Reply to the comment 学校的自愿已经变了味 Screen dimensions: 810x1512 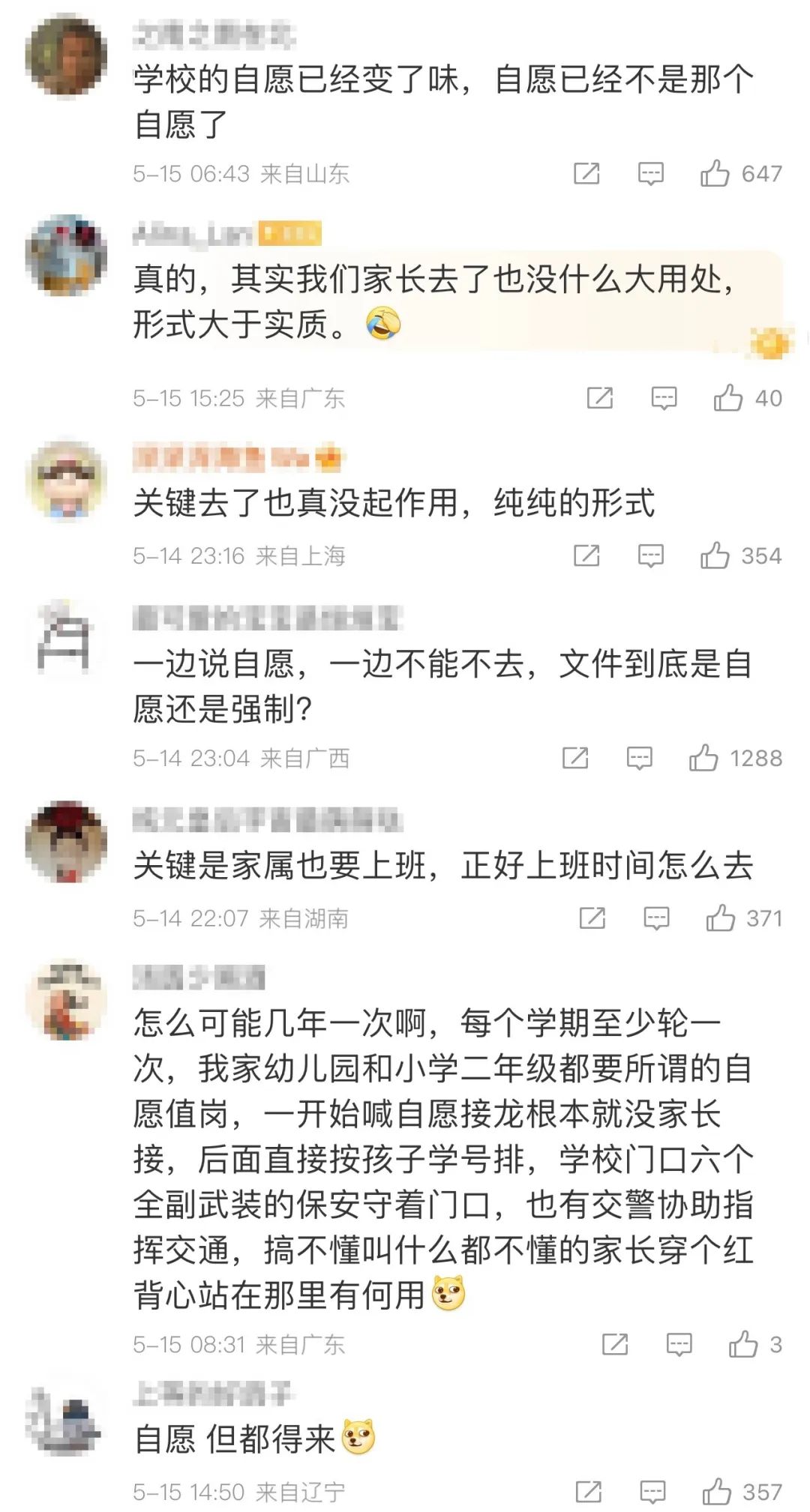[650, 174]
